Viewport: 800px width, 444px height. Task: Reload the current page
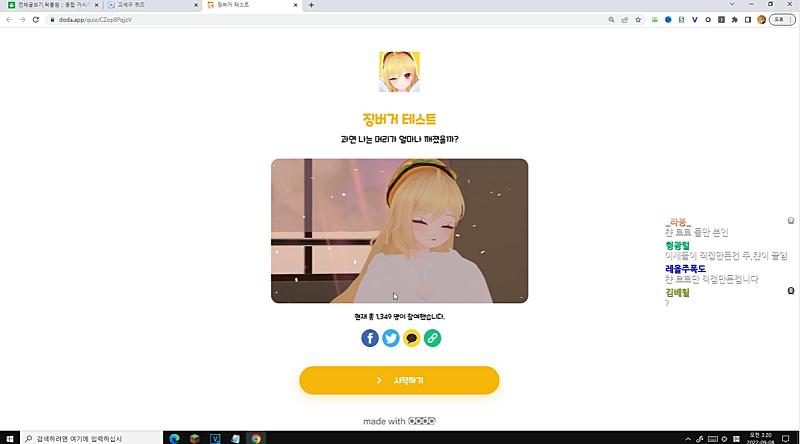36,19
